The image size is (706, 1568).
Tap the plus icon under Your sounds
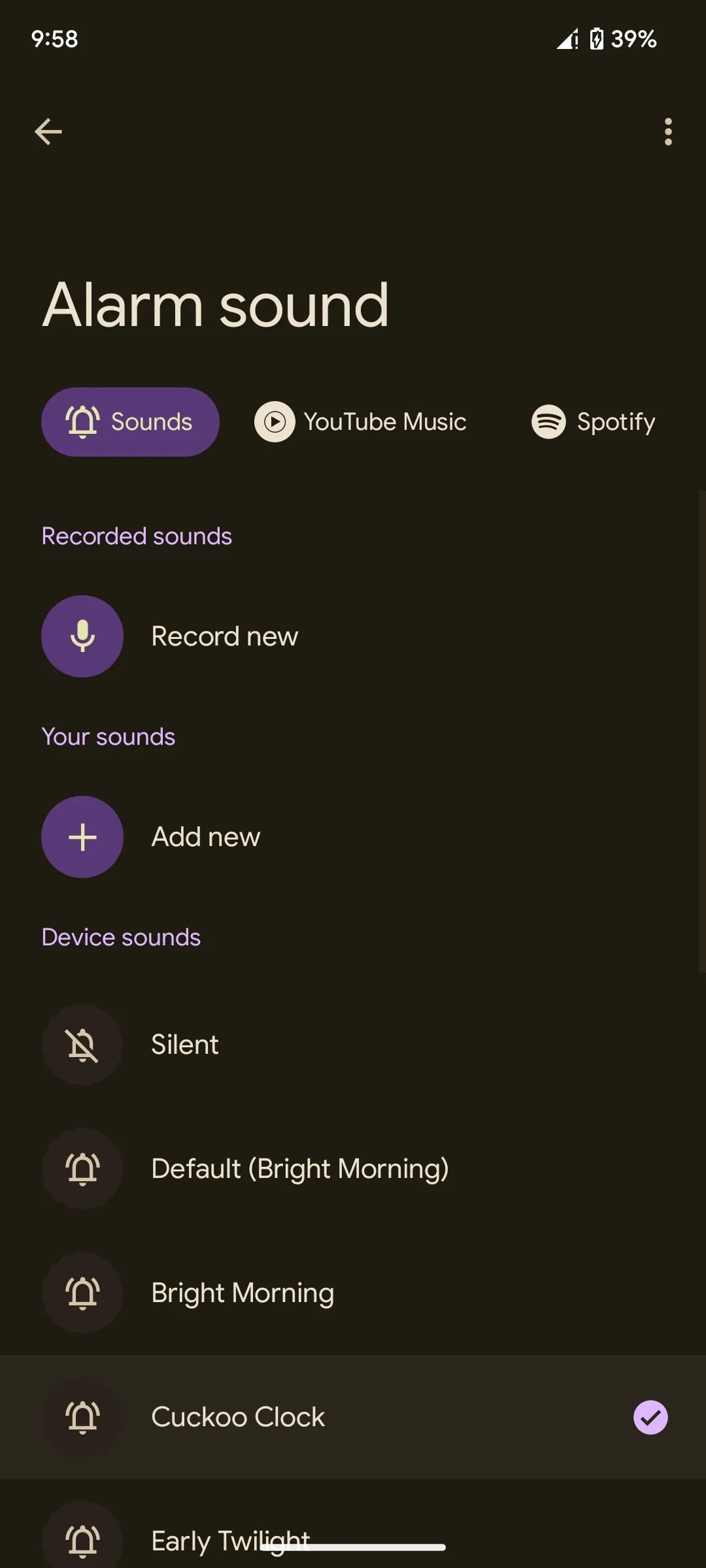(82, 836)
